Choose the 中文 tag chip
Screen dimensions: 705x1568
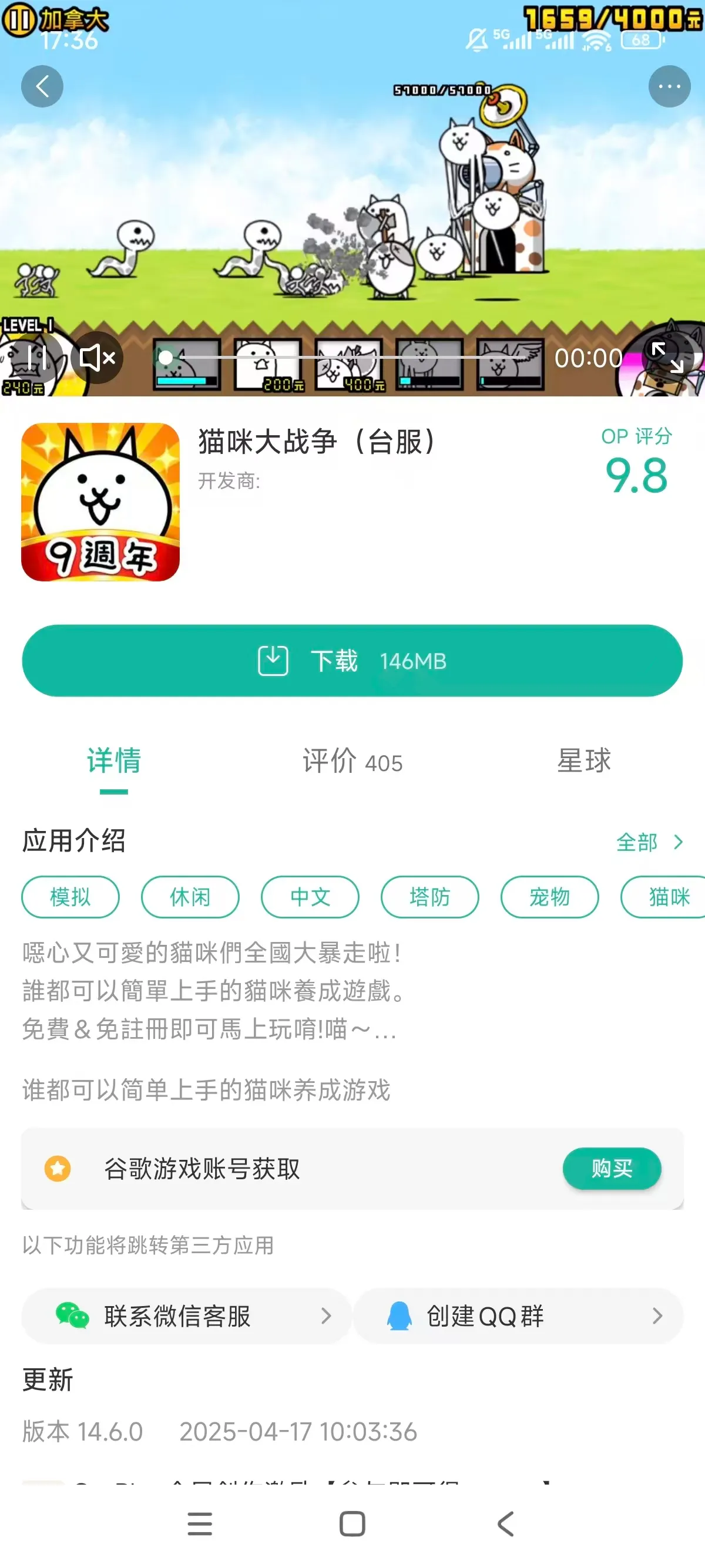tap(310, 897)
